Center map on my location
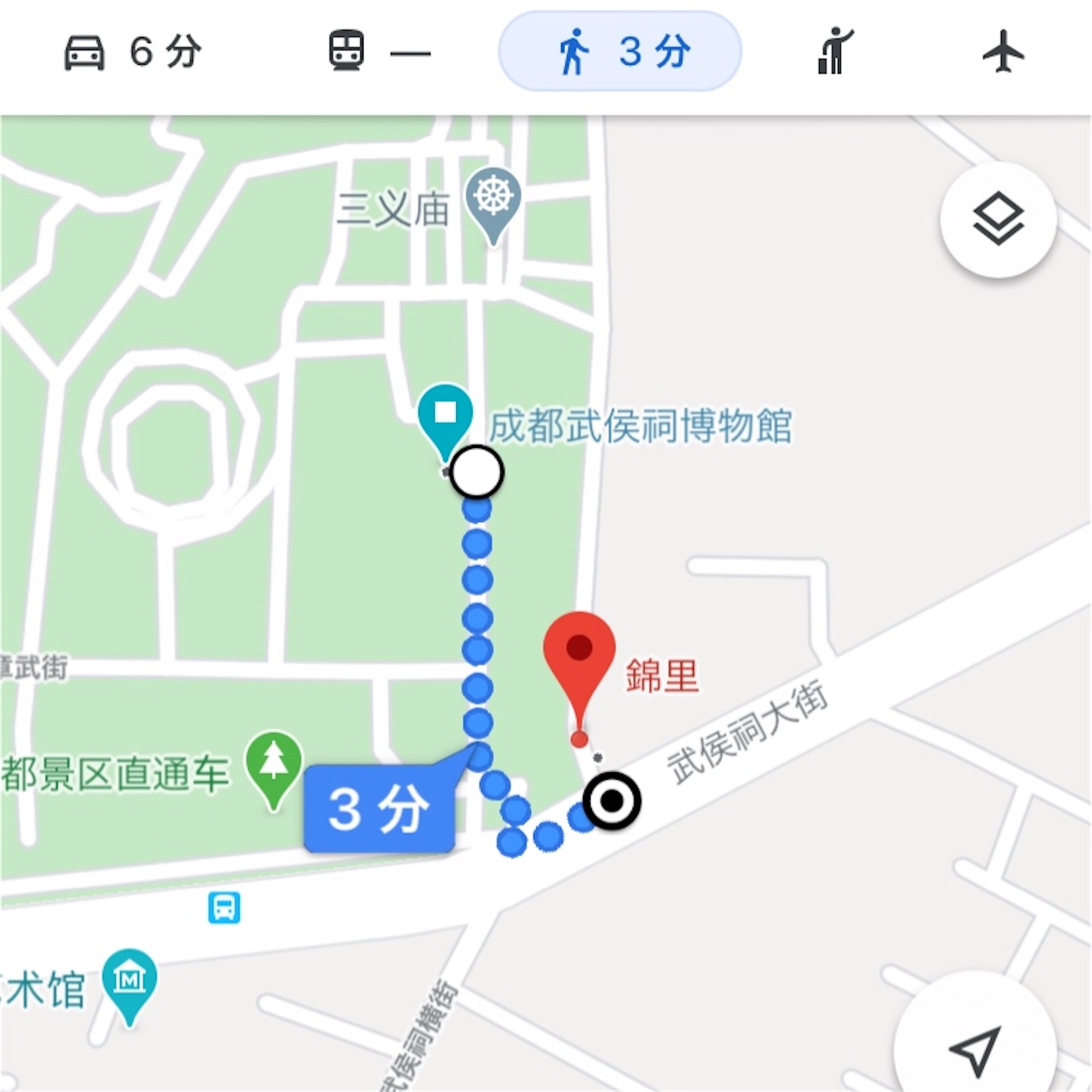This screenshot has height=1092, width=1092. (x=976, y=1049)
